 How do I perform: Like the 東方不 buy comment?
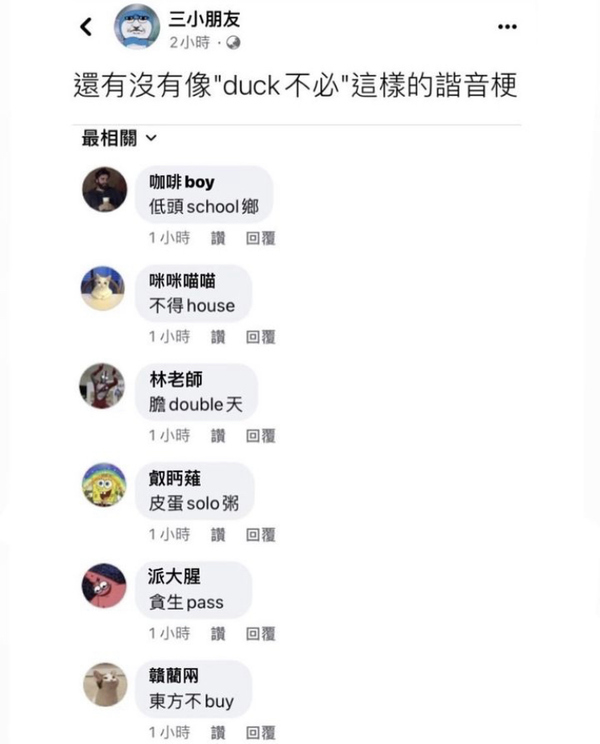point(218,733)
